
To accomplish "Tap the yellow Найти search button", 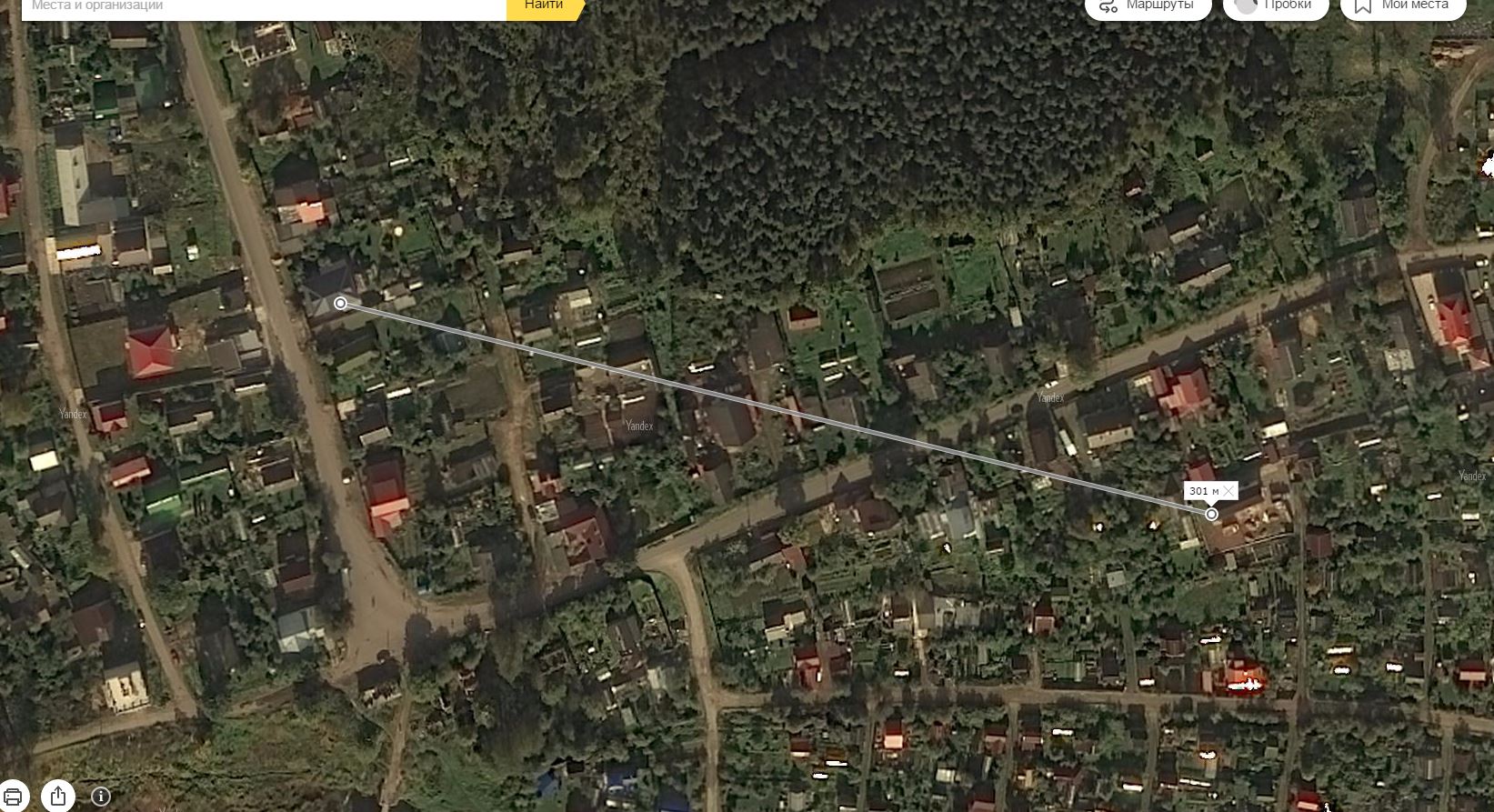I will [543, 5].
